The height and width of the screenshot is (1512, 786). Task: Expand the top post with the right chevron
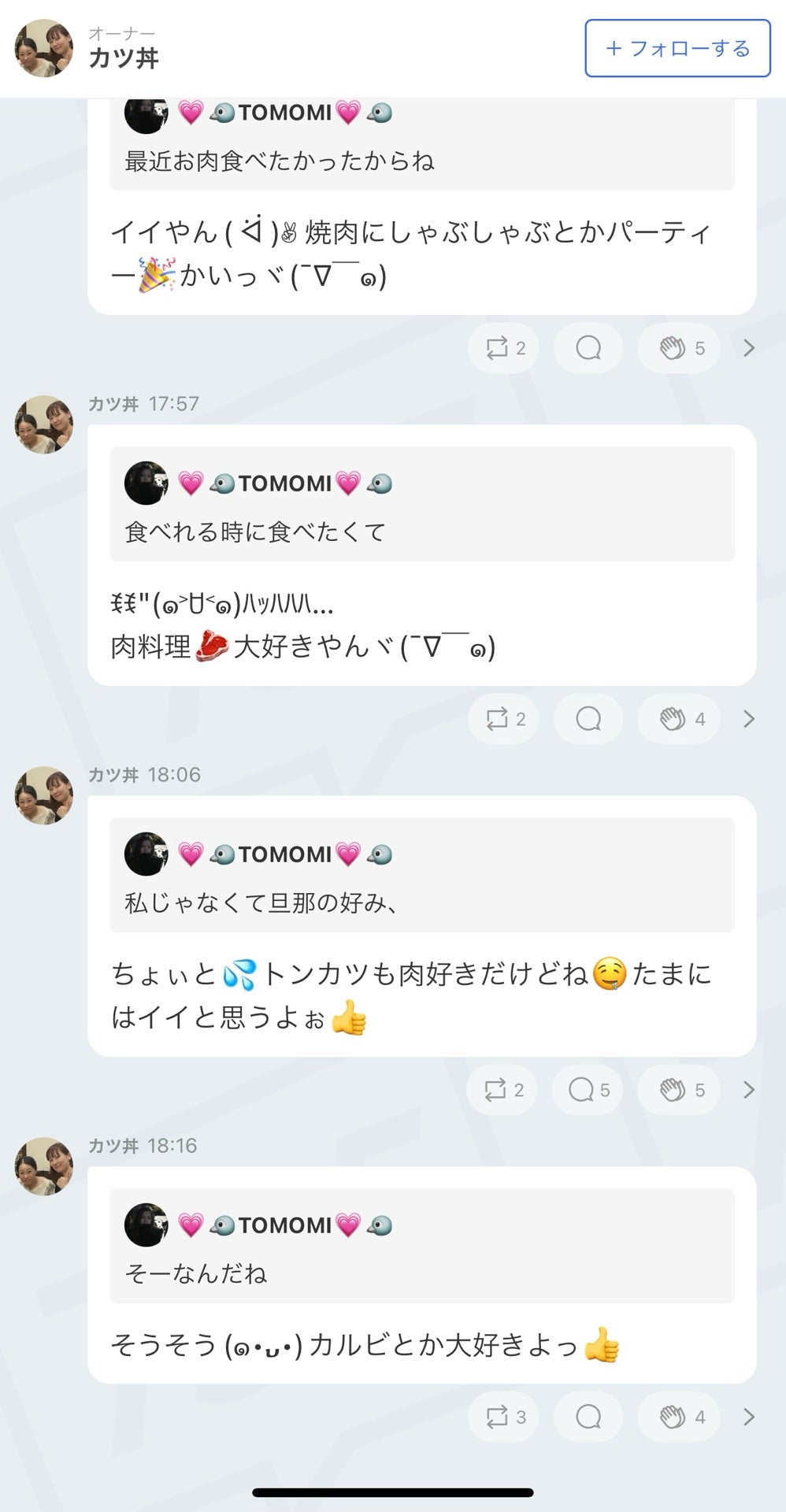click(x=748, y=347)
